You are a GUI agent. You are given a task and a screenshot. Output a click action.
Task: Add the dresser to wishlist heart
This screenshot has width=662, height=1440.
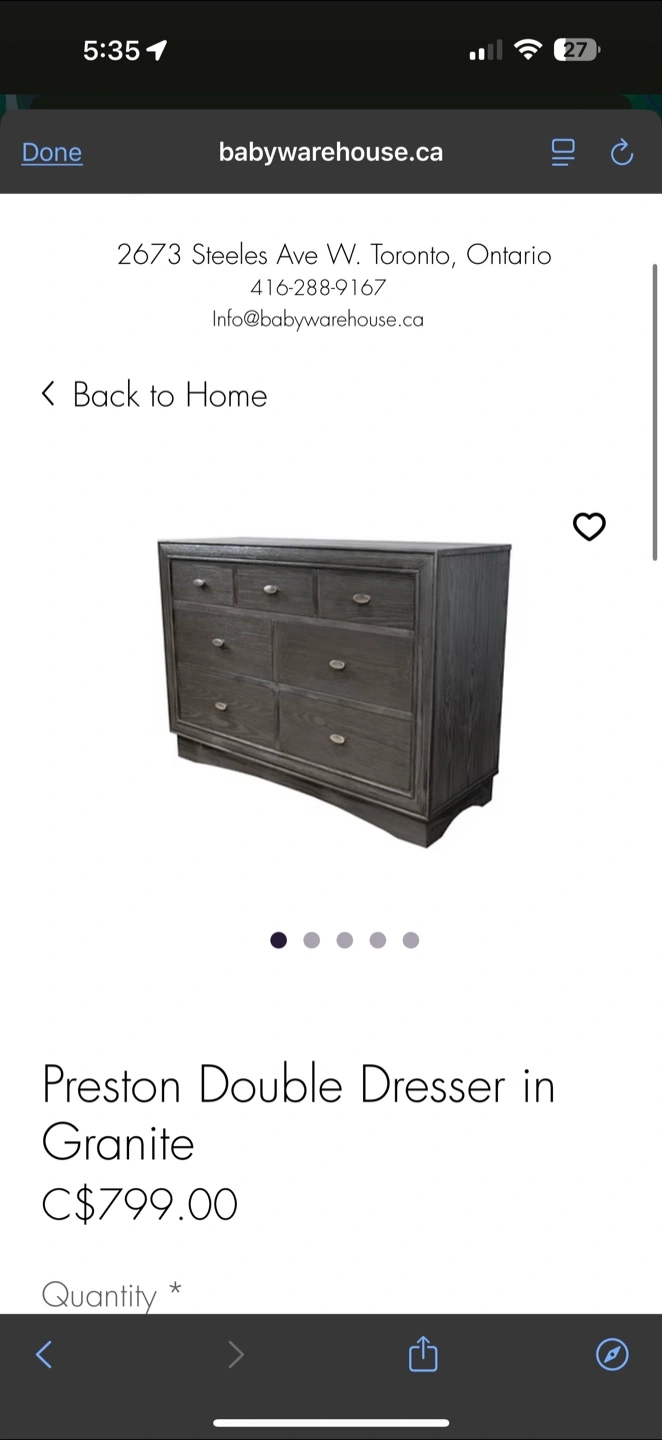[x=589, y=526]
